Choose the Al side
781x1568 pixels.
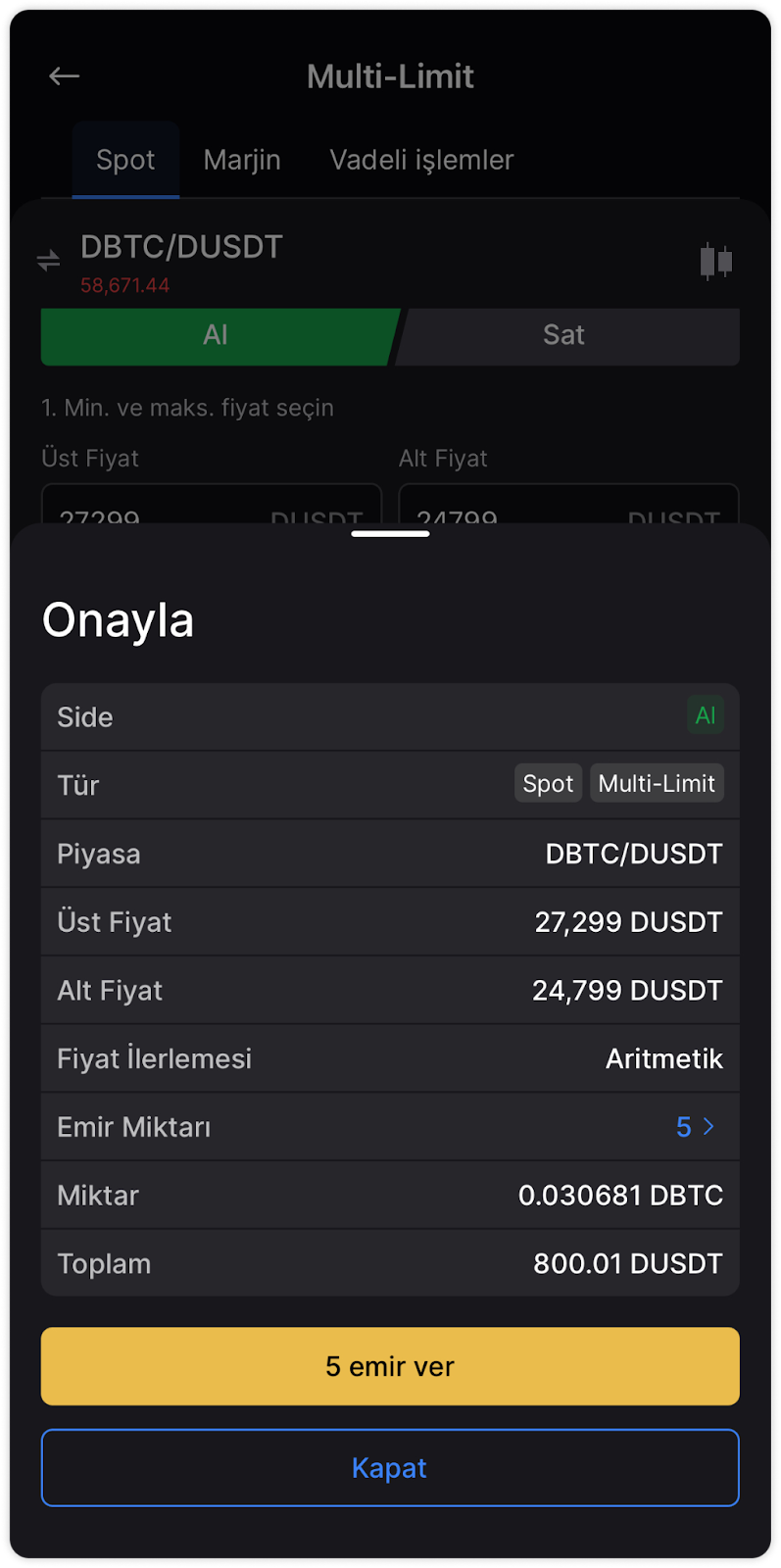pos(218,335)
